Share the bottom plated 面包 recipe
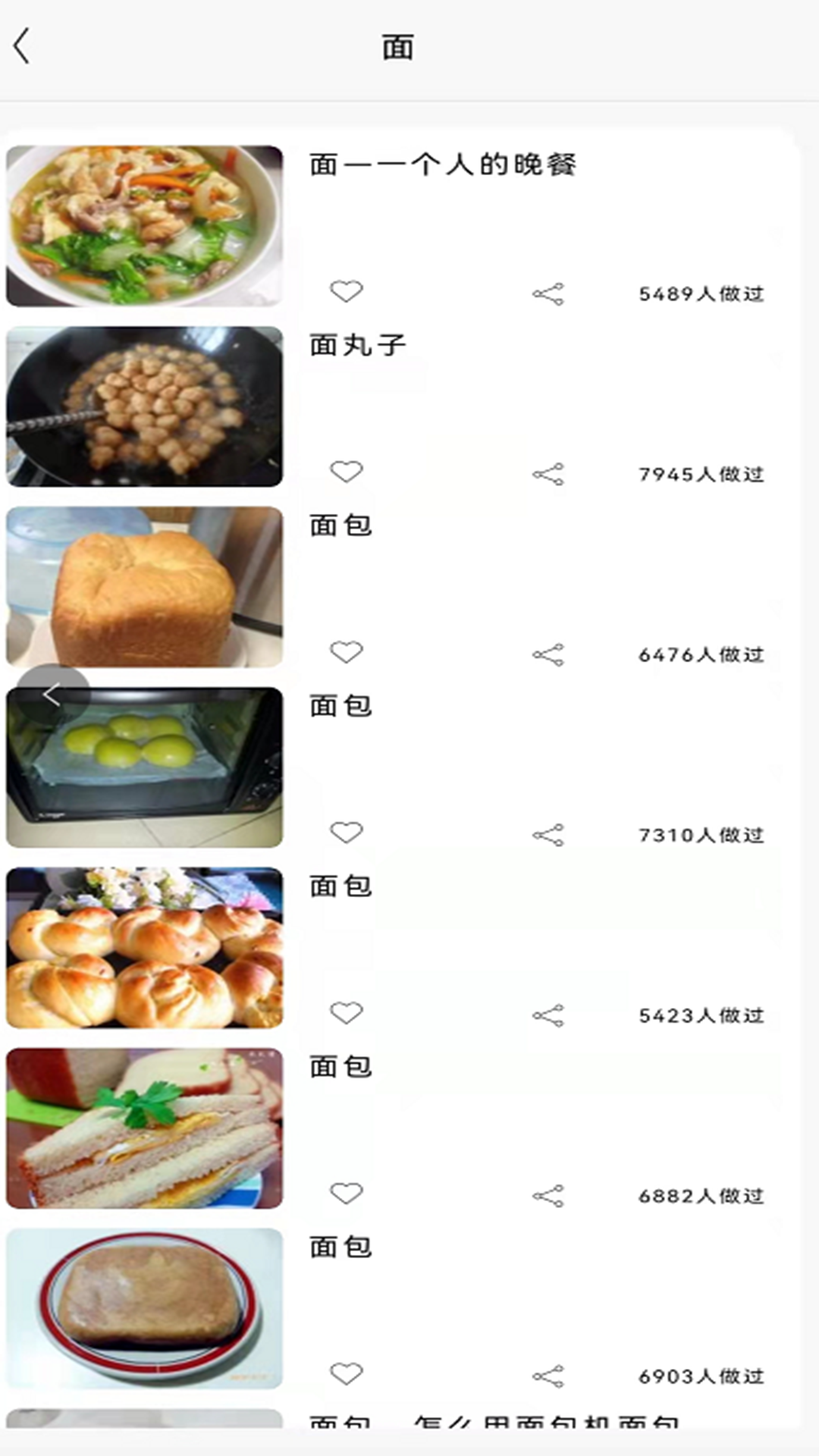 (x=548, y=1373)
